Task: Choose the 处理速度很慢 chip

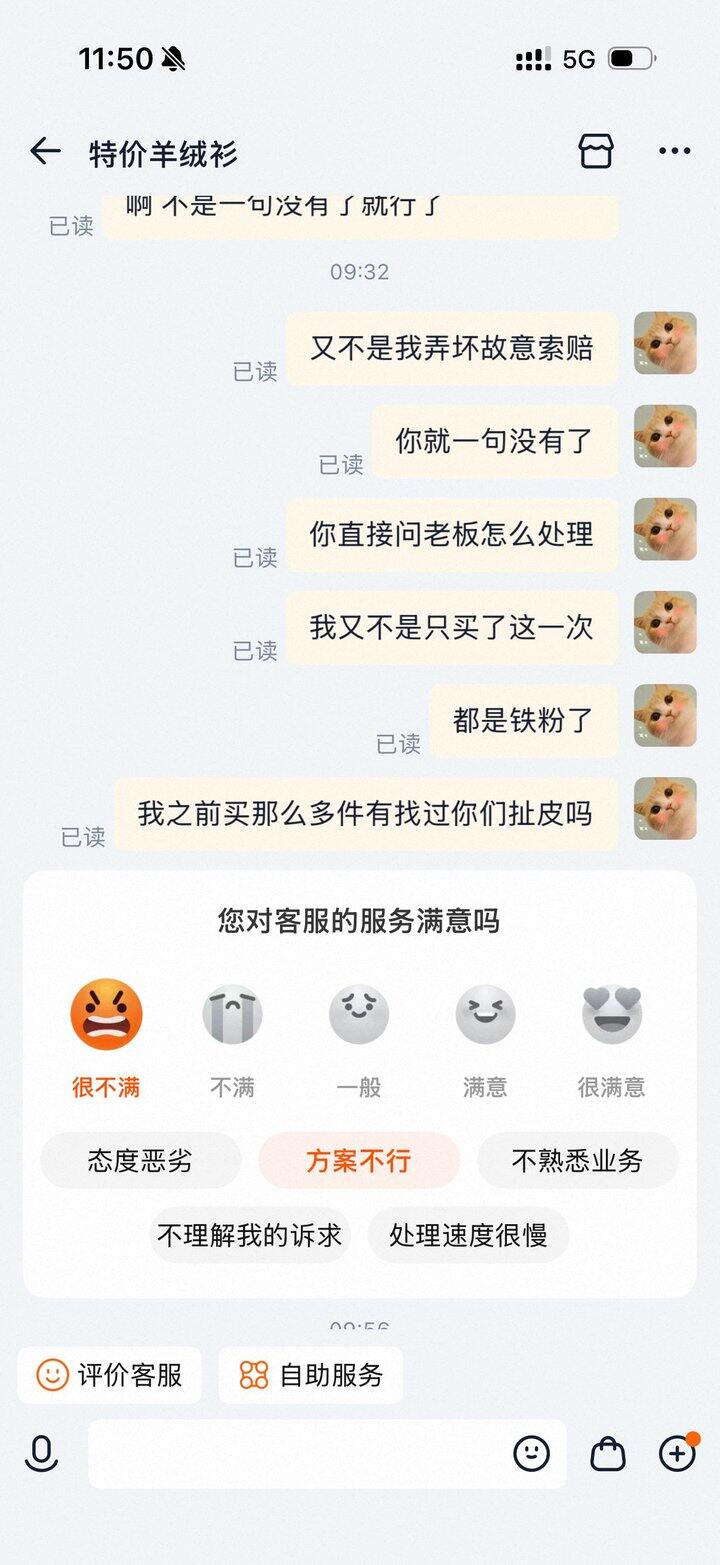Action: (x=468, y=1235)
